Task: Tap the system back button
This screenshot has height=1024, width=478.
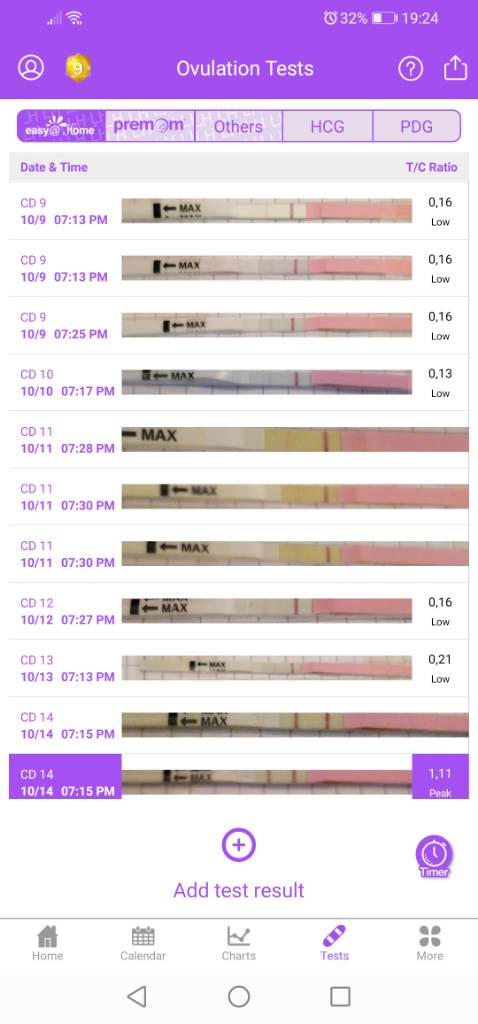Action: (x=136, y=997)
